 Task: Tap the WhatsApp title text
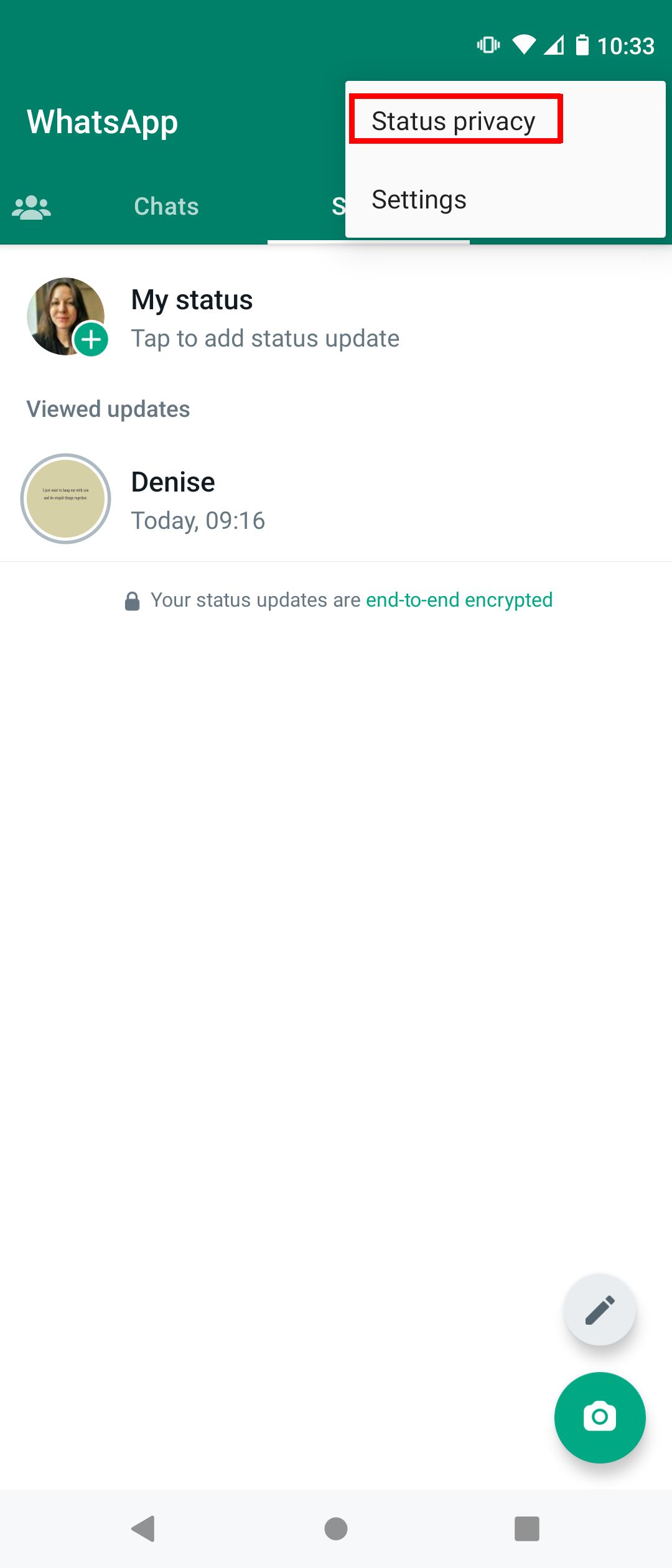(x=101, y=121)
